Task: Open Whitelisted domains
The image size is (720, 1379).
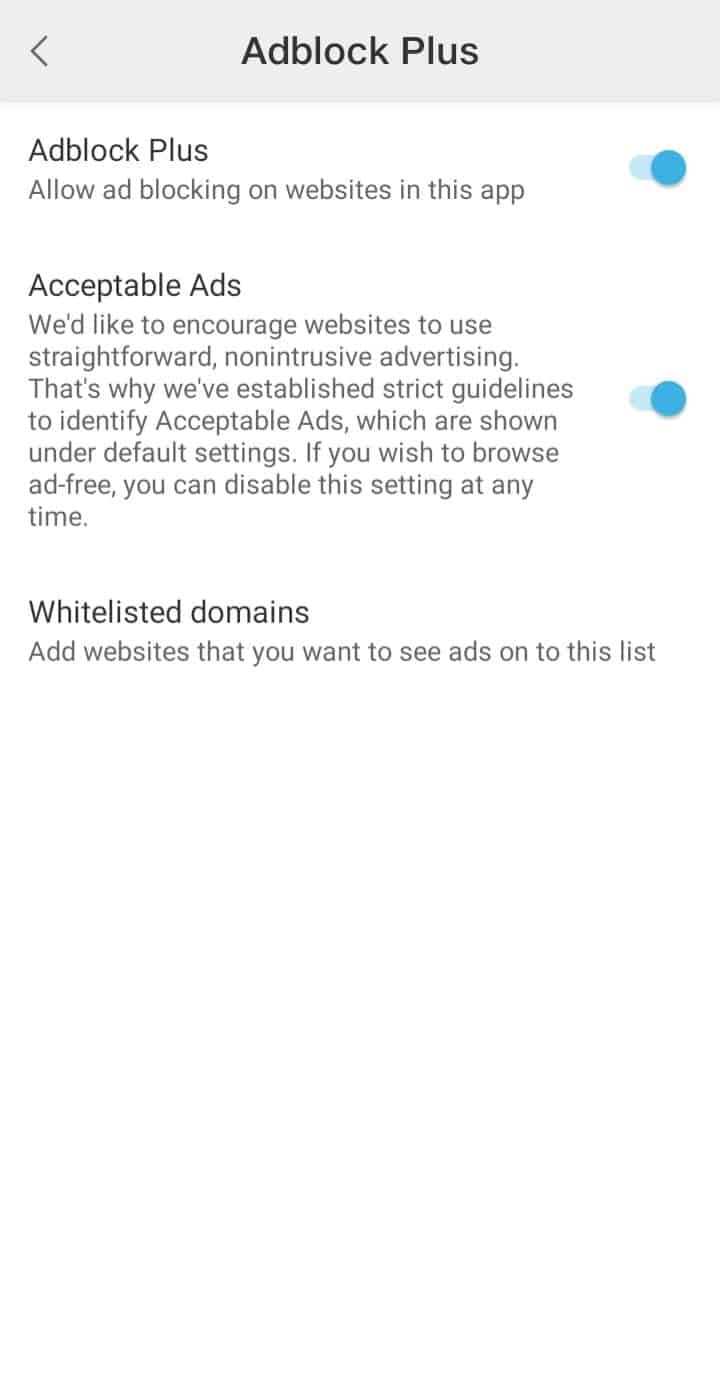Action: click(x=340, y=630)
